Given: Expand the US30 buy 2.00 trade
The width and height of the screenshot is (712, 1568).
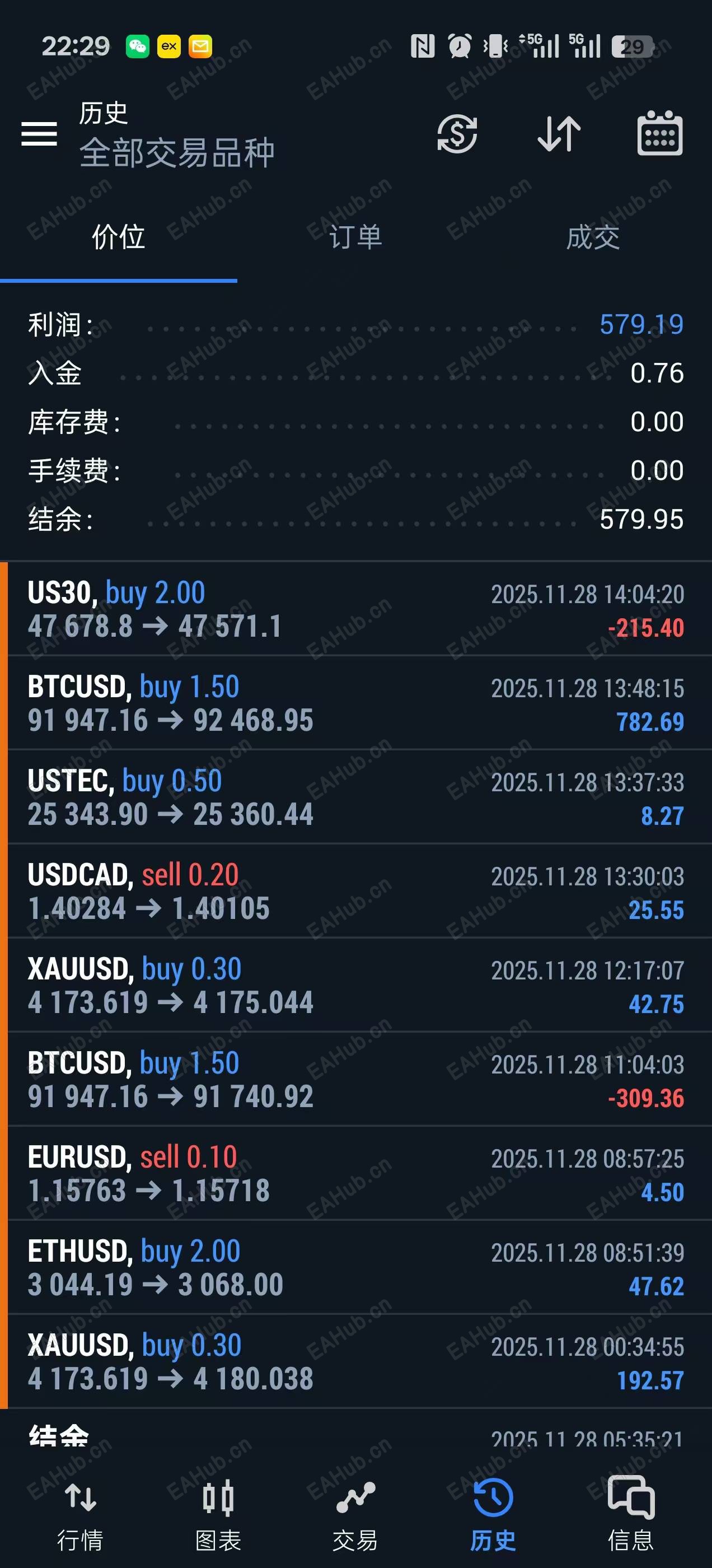Looking at the screenshot, I should 356,609.
